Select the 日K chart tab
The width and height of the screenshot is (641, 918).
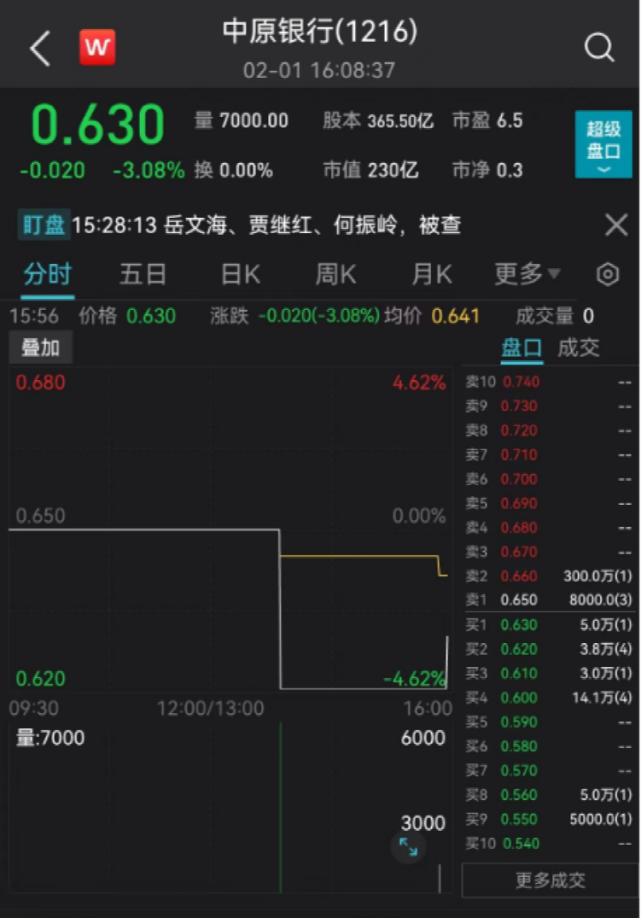(x=240, y=274)
